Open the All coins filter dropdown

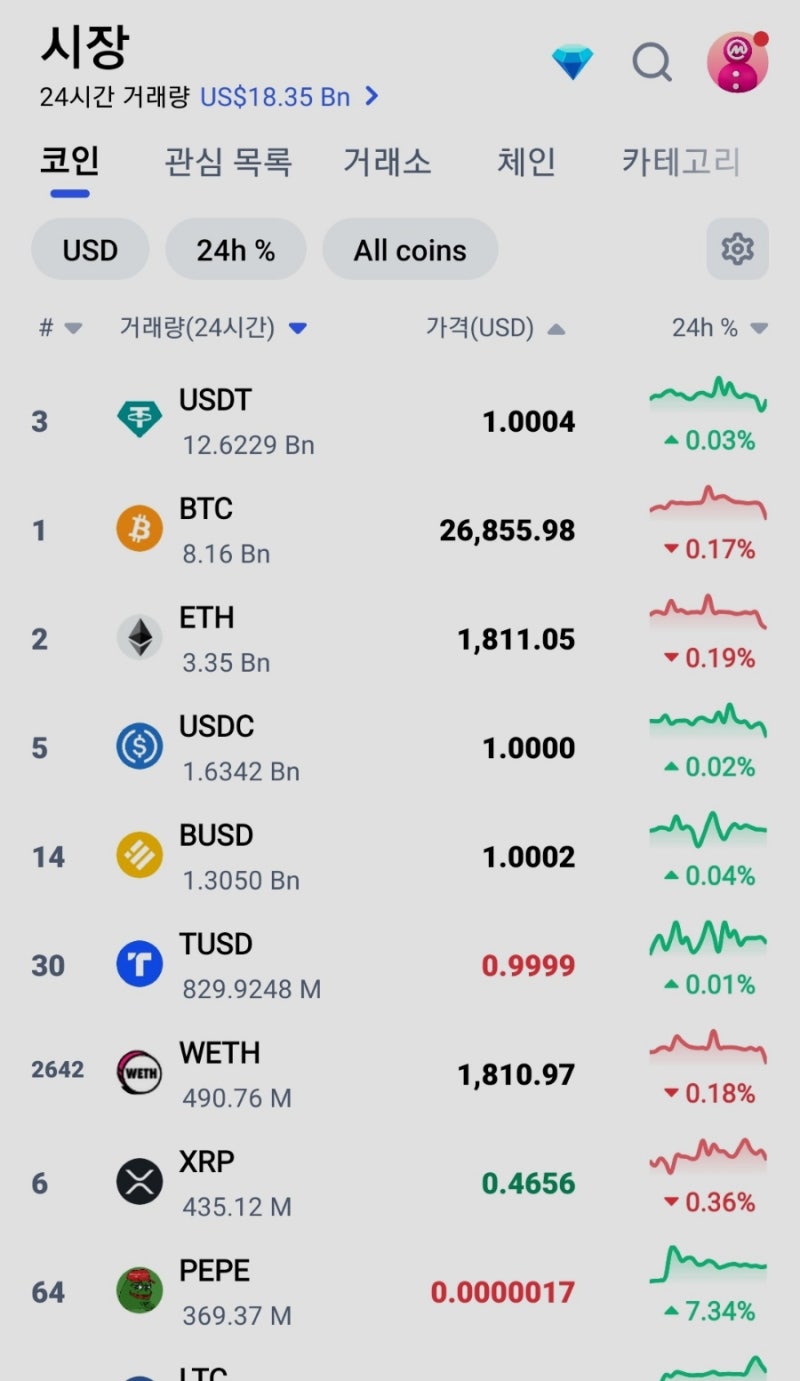(x=410, y=250)
